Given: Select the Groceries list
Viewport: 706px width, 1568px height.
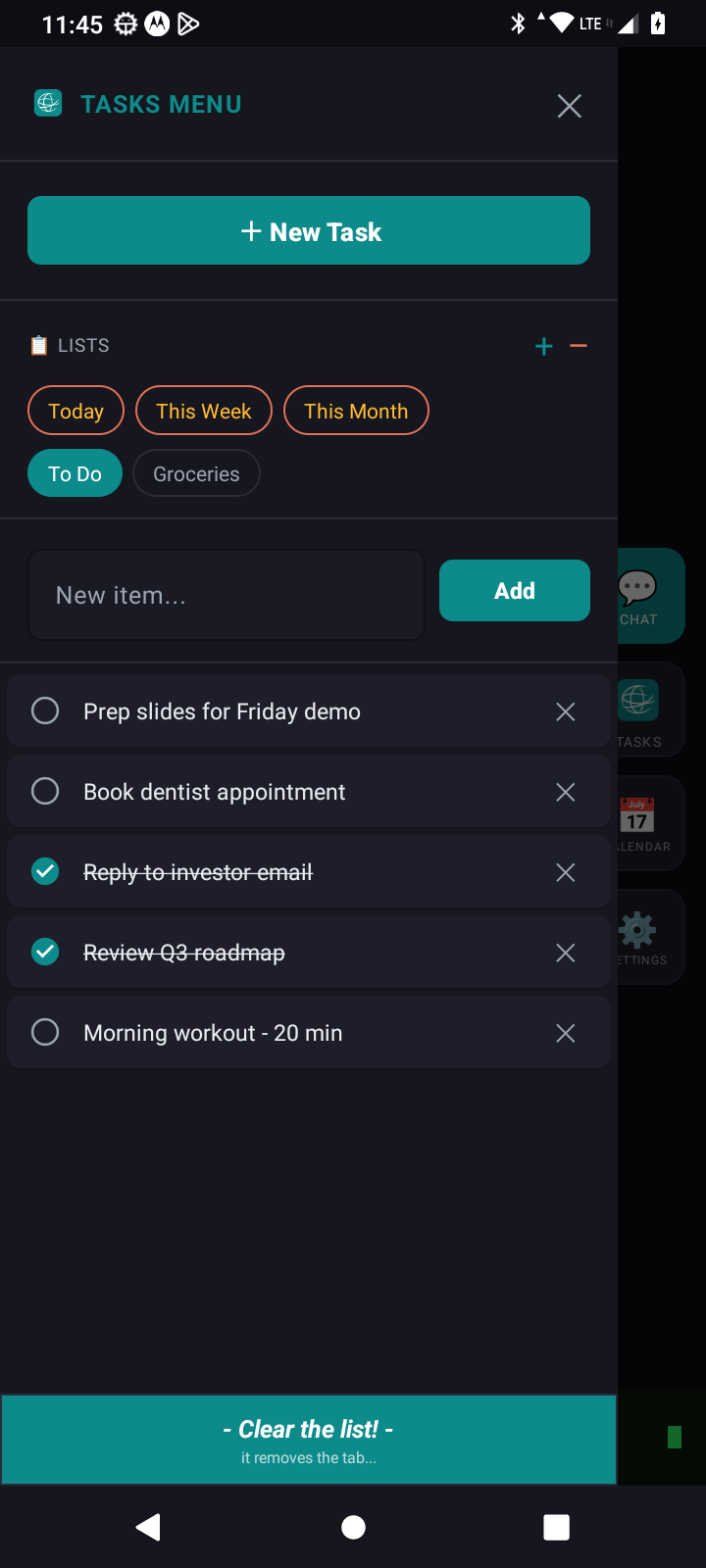Looking at the screenshot, I should coord(195,472).
